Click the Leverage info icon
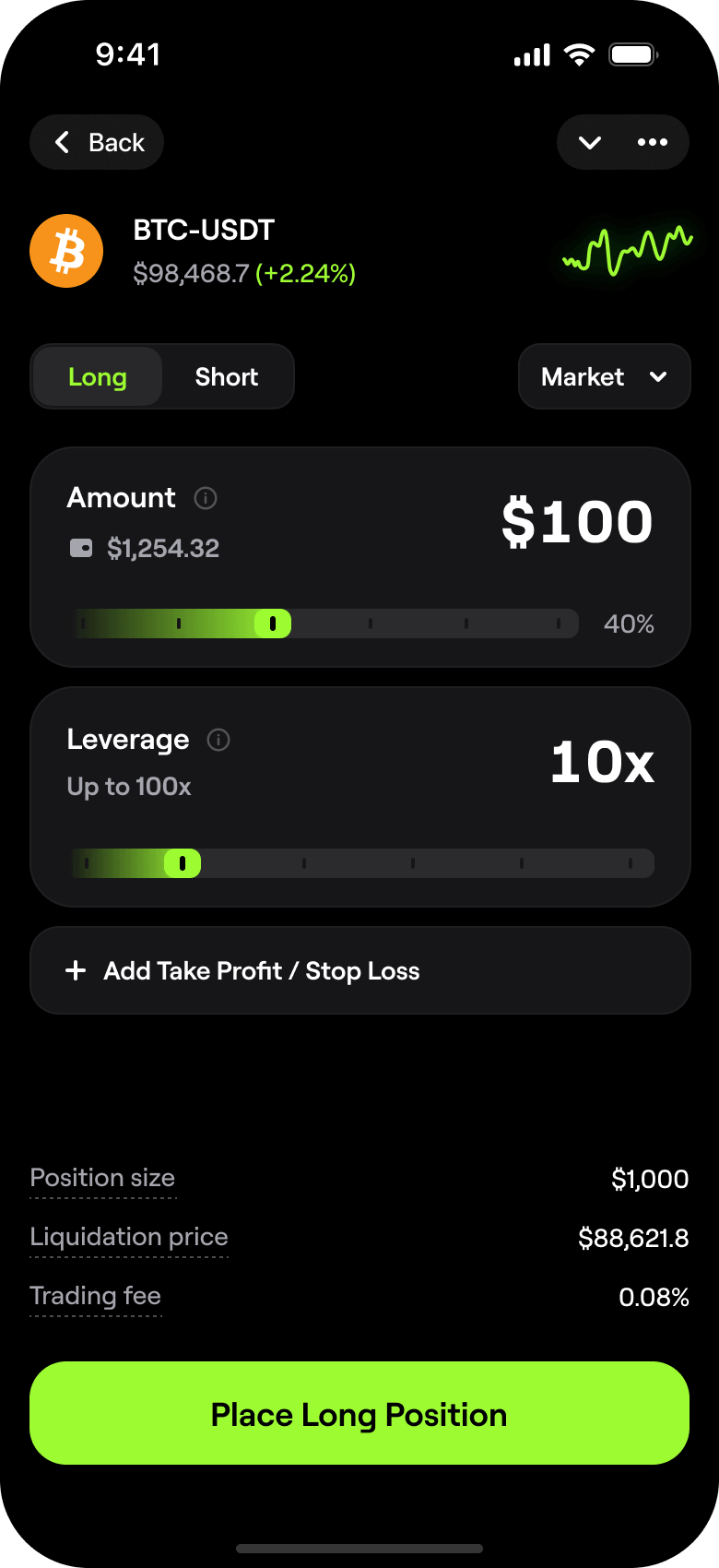 click(x=218, y=739)
